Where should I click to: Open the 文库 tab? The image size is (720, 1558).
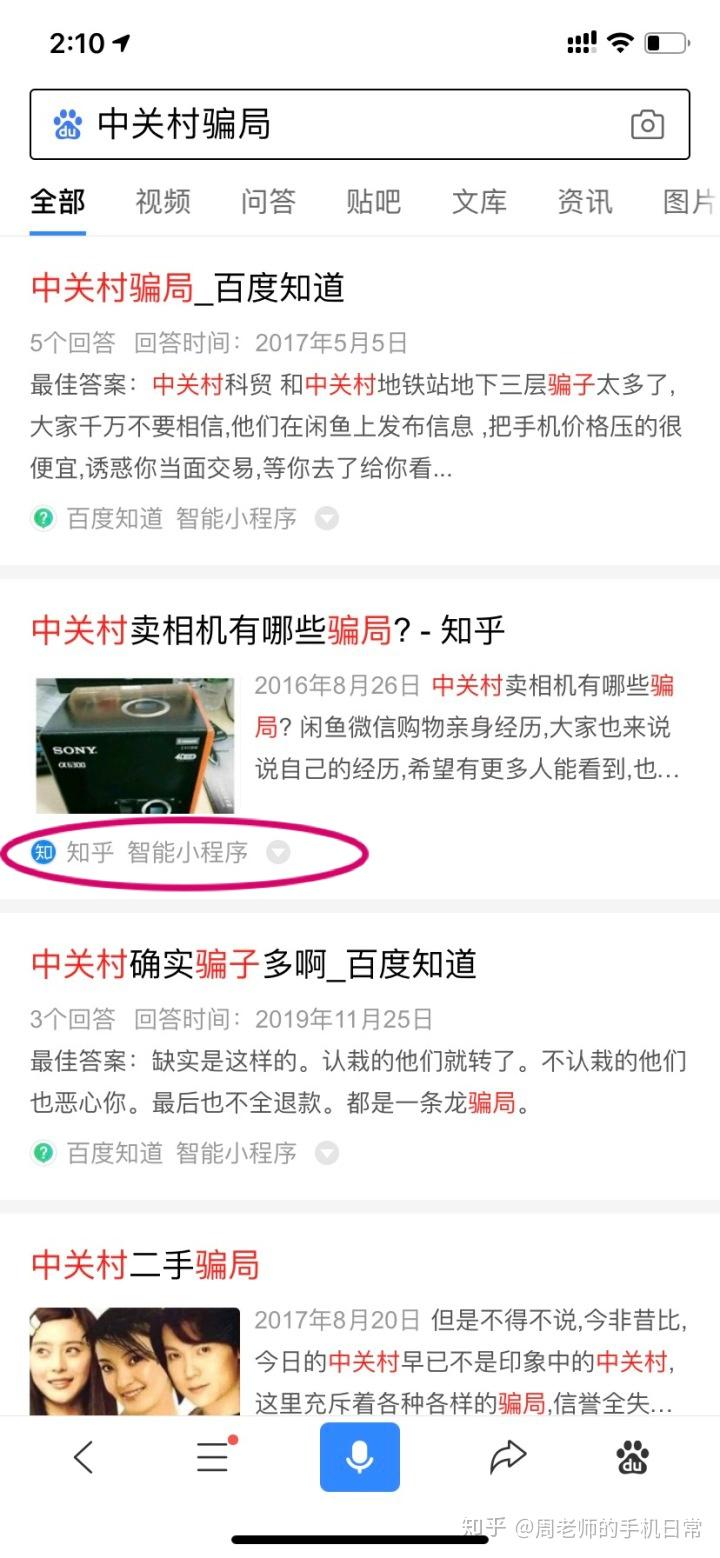click(x=479, y=201)
